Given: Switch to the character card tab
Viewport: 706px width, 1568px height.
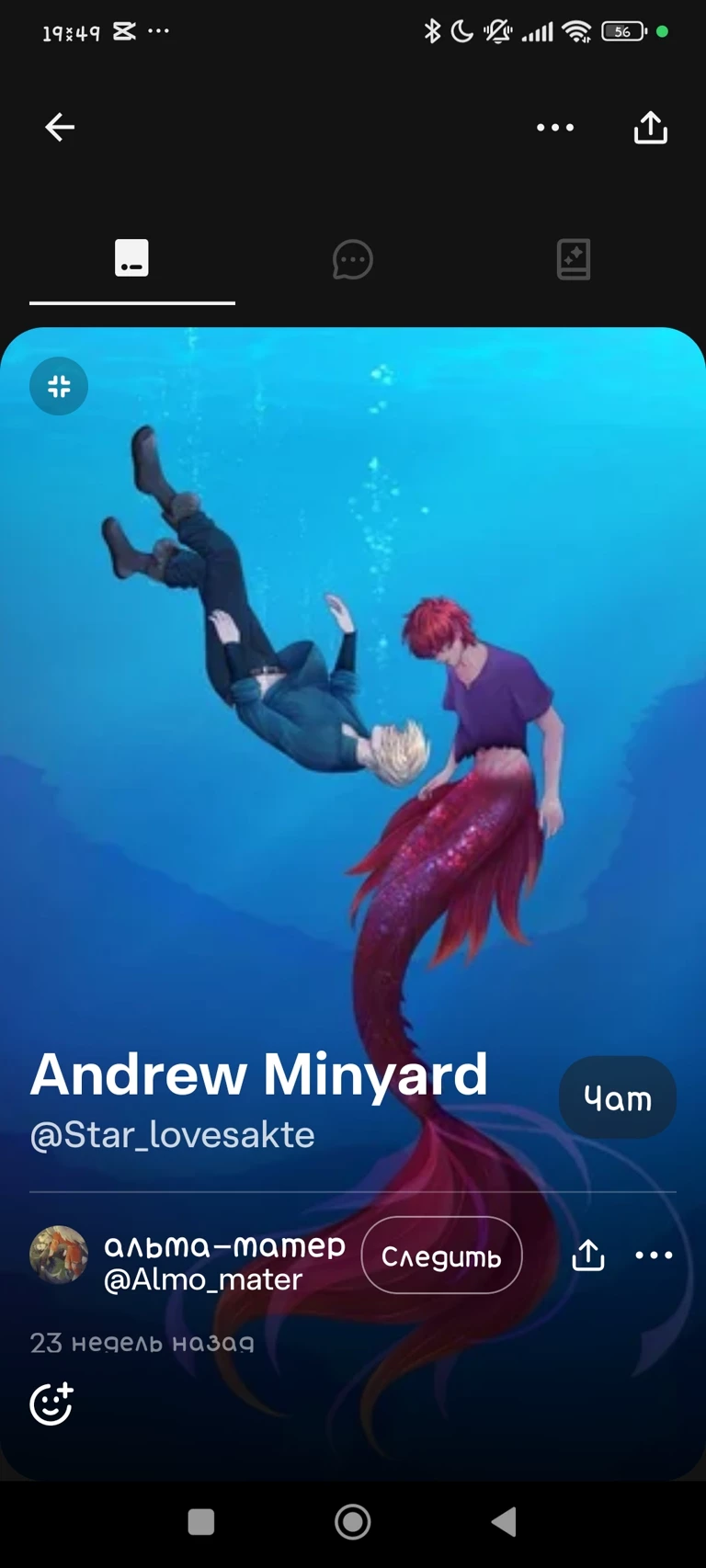Looking at the screenshot, I should click(131, 258).
